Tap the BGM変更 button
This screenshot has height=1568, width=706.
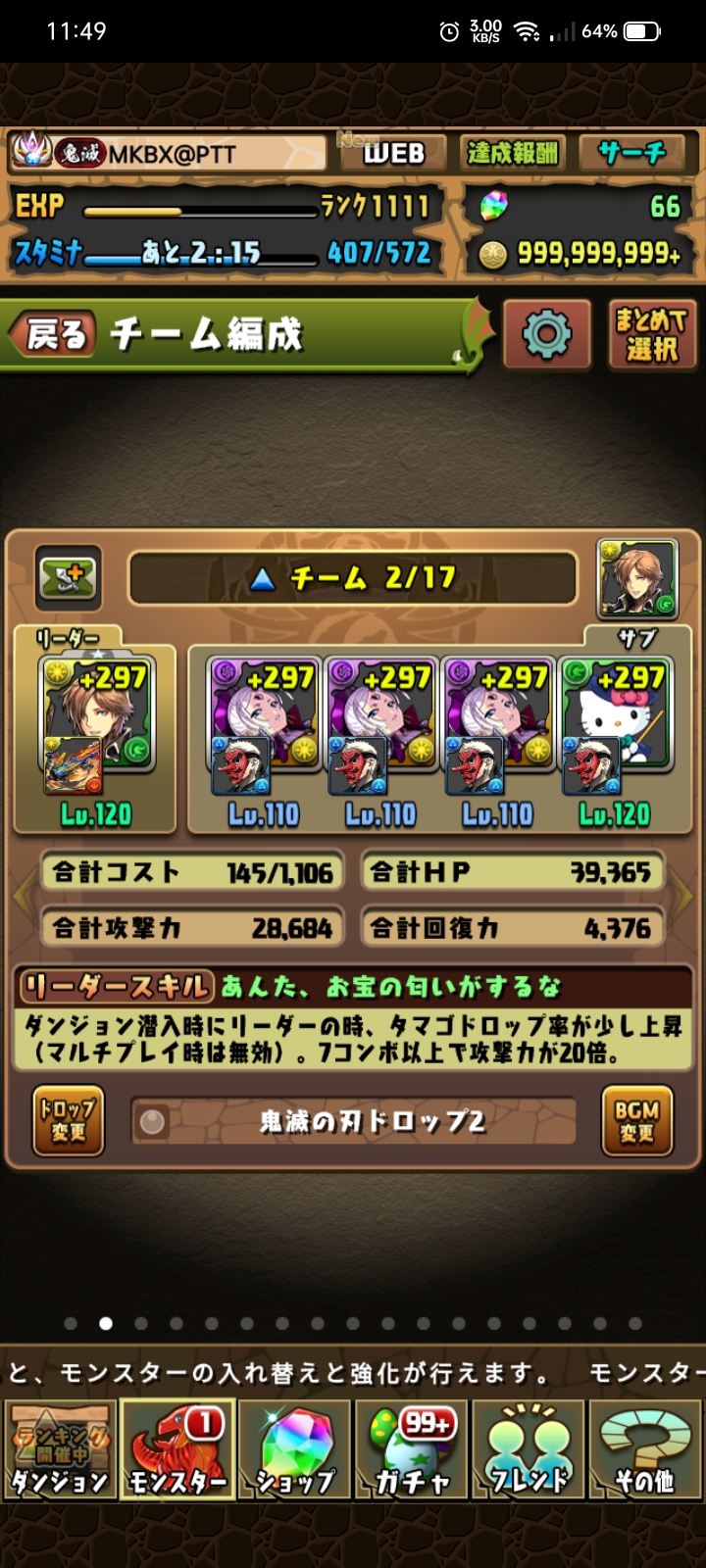point(636,1121)
